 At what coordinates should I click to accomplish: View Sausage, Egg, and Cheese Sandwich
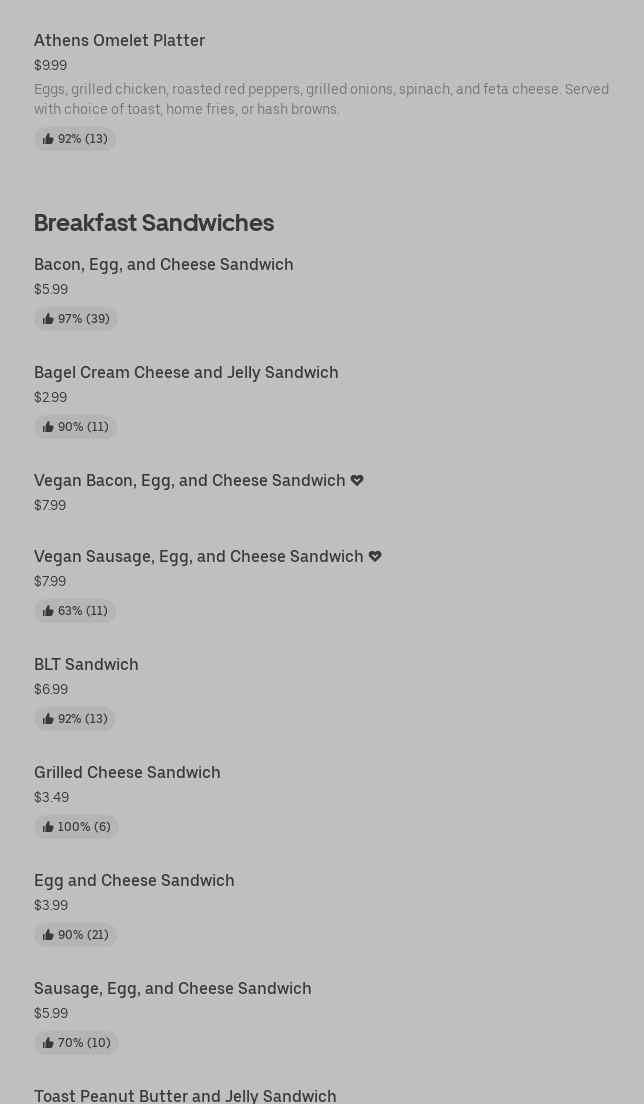pos(172,989)
